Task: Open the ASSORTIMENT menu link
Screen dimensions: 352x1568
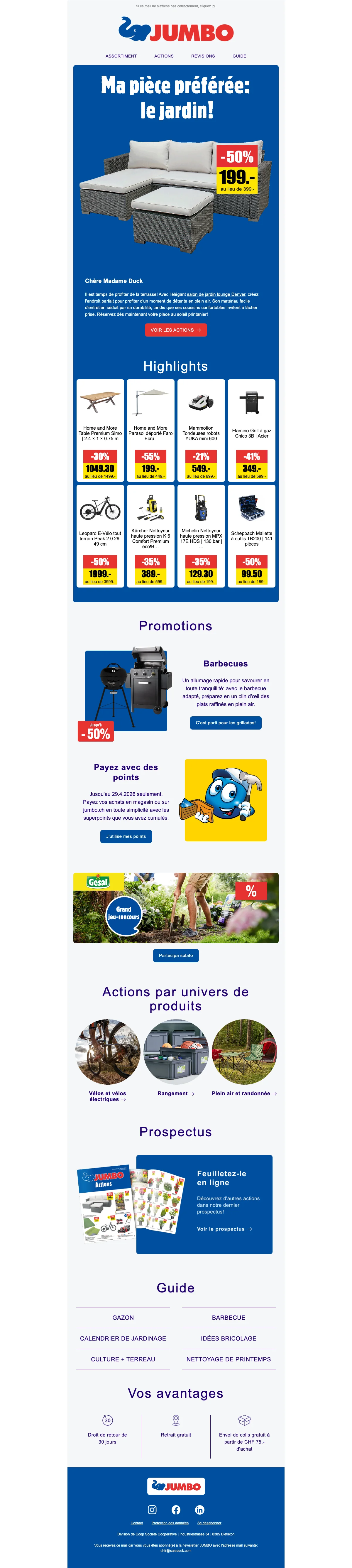Action: coord(121,56)
